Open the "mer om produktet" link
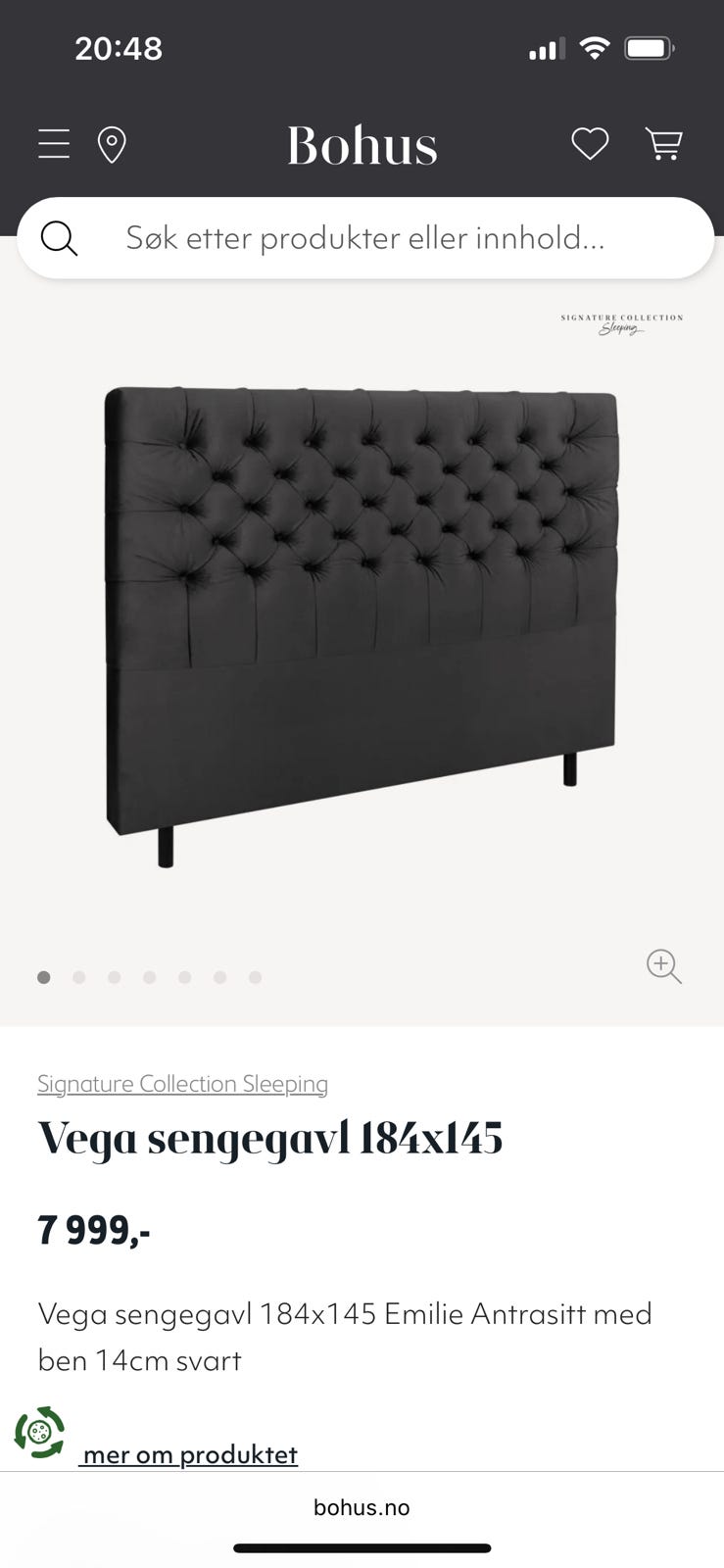 pos(189,1454)
